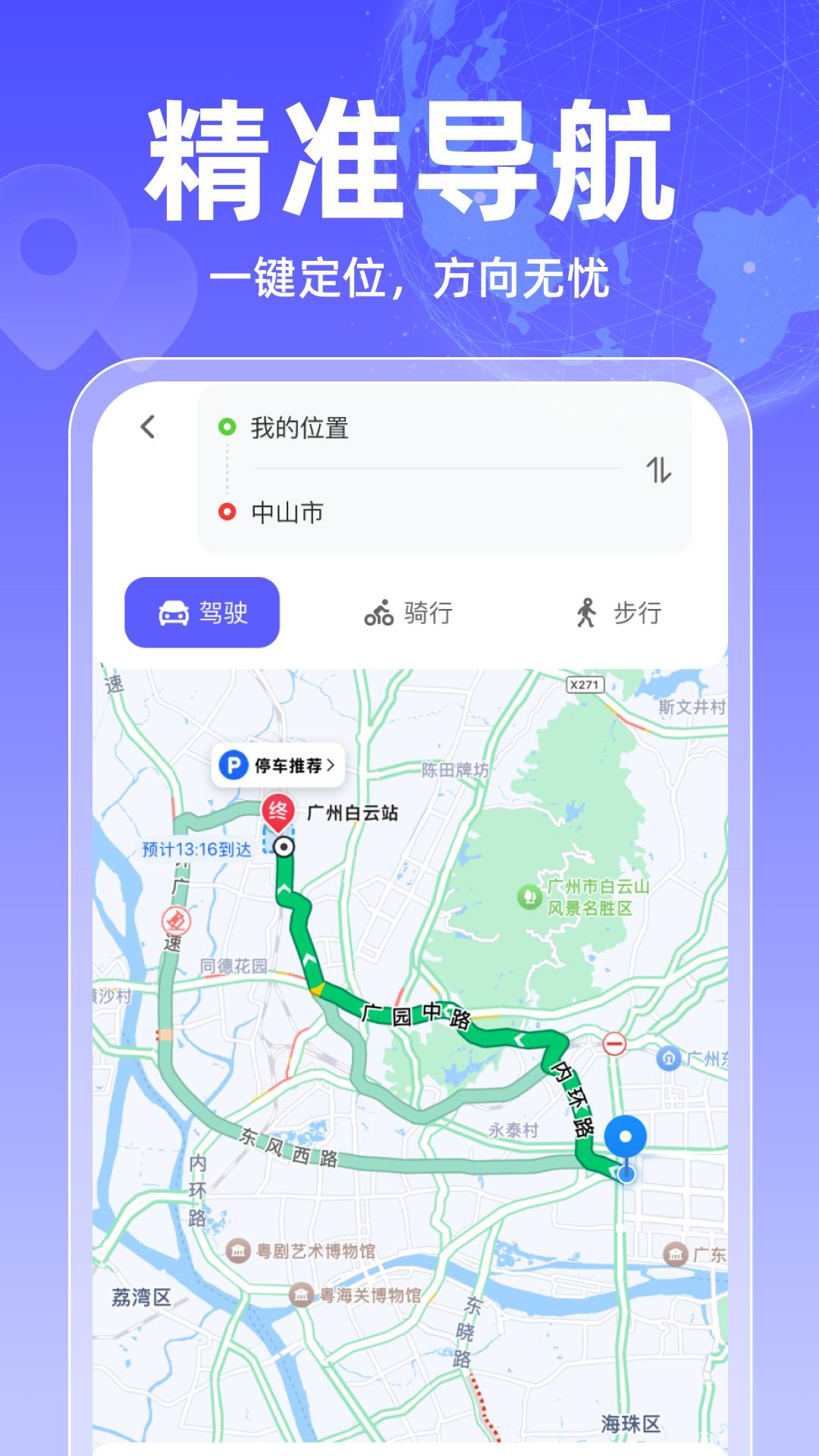
Task: Click the blue current location pin
Action: click(627, 1137)
